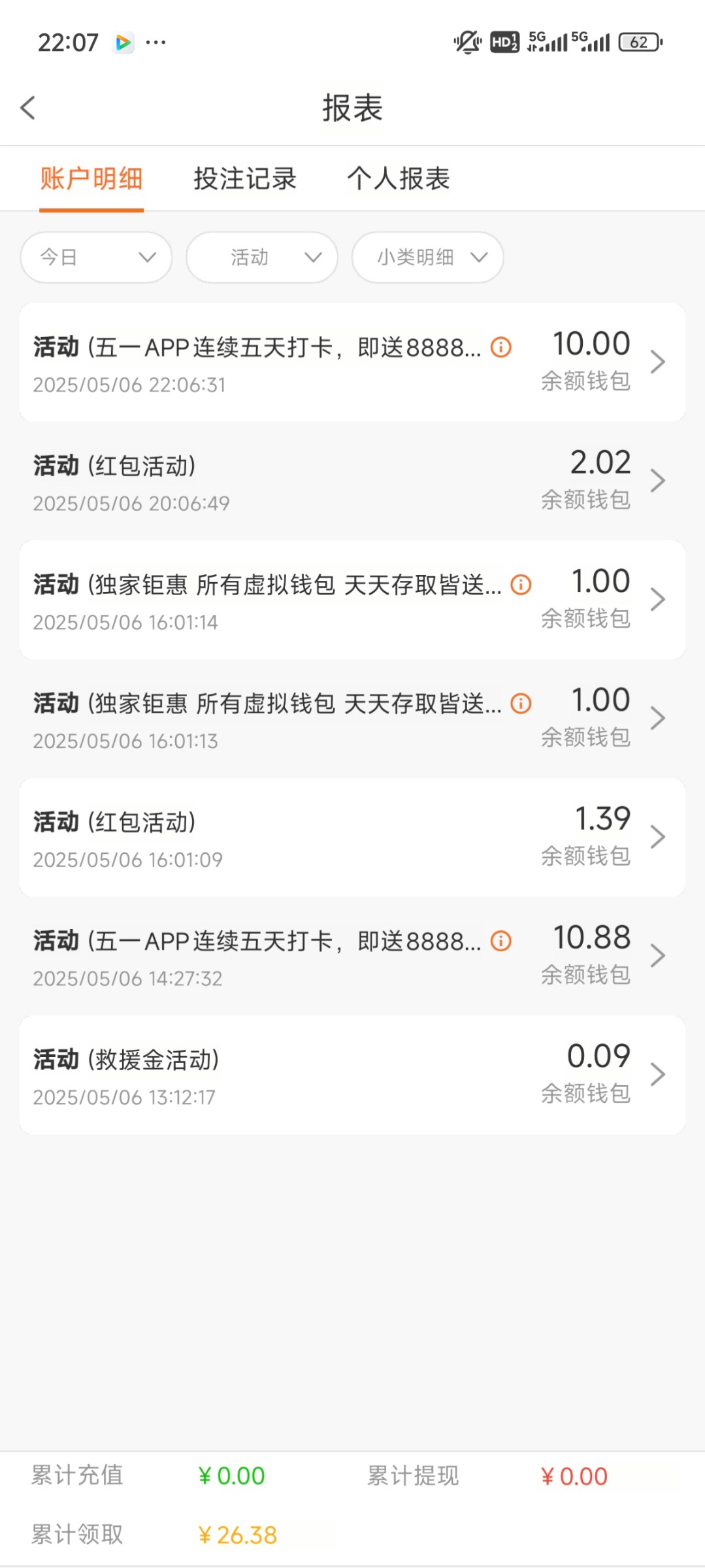This screenshot has width=705, height=1568.
Task: Switch to the 投注记录 tab
Action: click(x=245, y=178)
